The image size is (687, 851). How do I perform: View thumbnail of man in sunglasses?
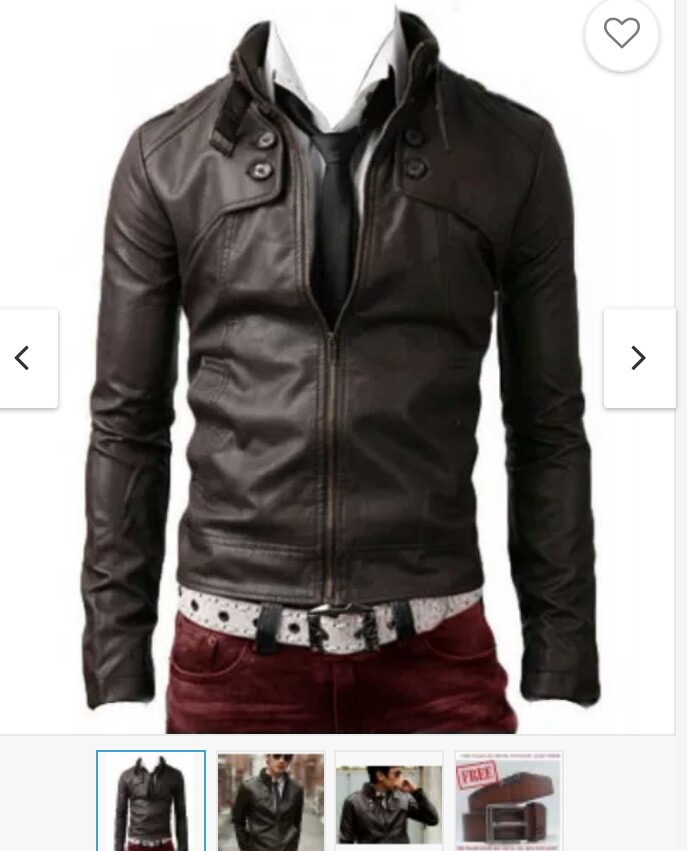point(271,802)
